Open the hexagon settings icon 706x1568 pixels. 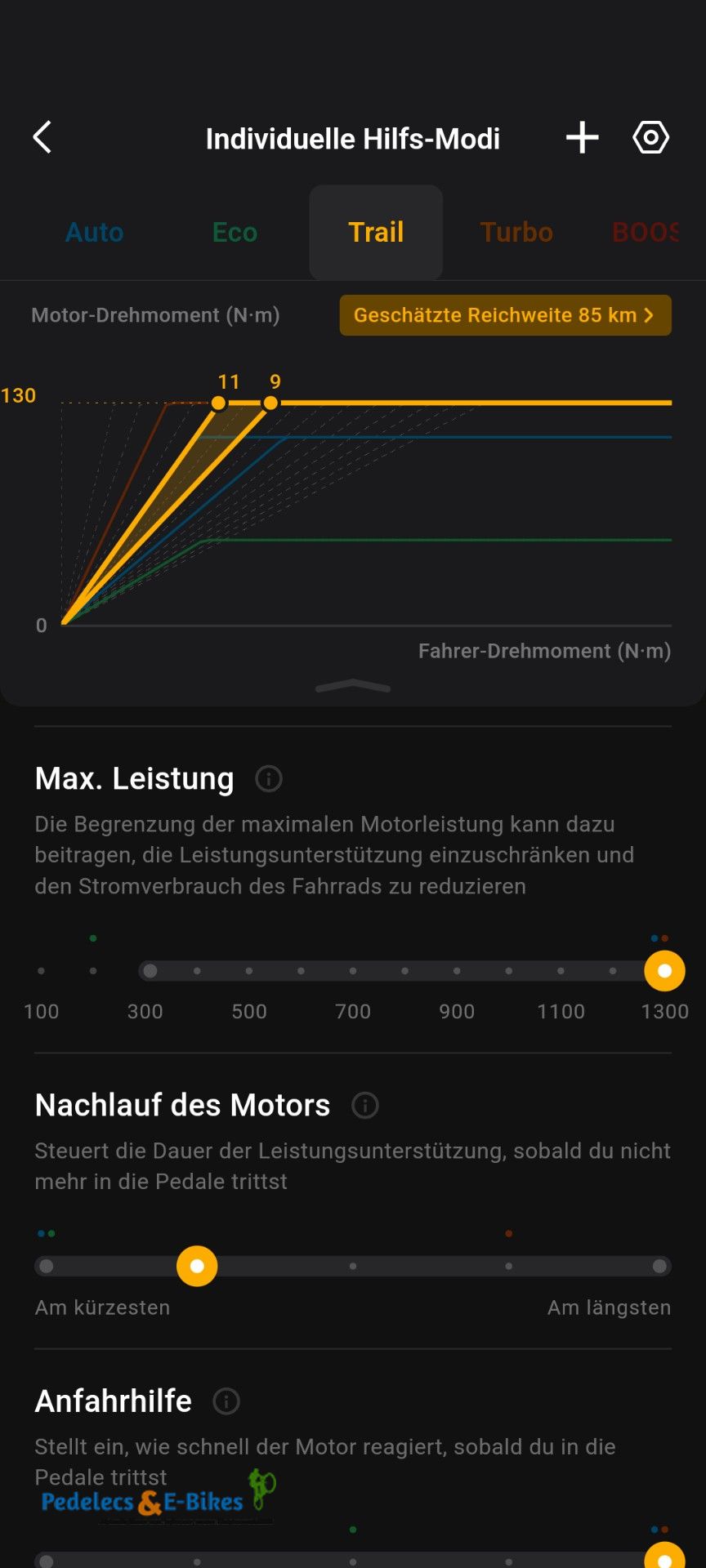click(650, 137)
